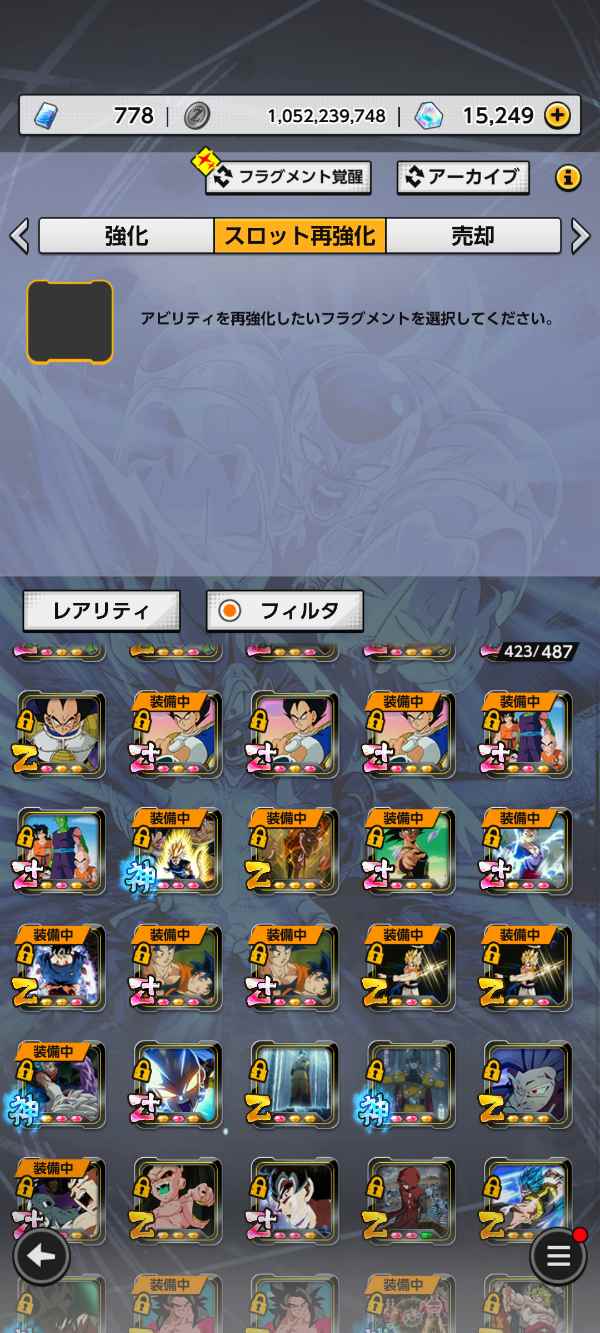Open the アーカイブ button
600x1333 pixels.
pyautogui.click(x=462, y=177)
